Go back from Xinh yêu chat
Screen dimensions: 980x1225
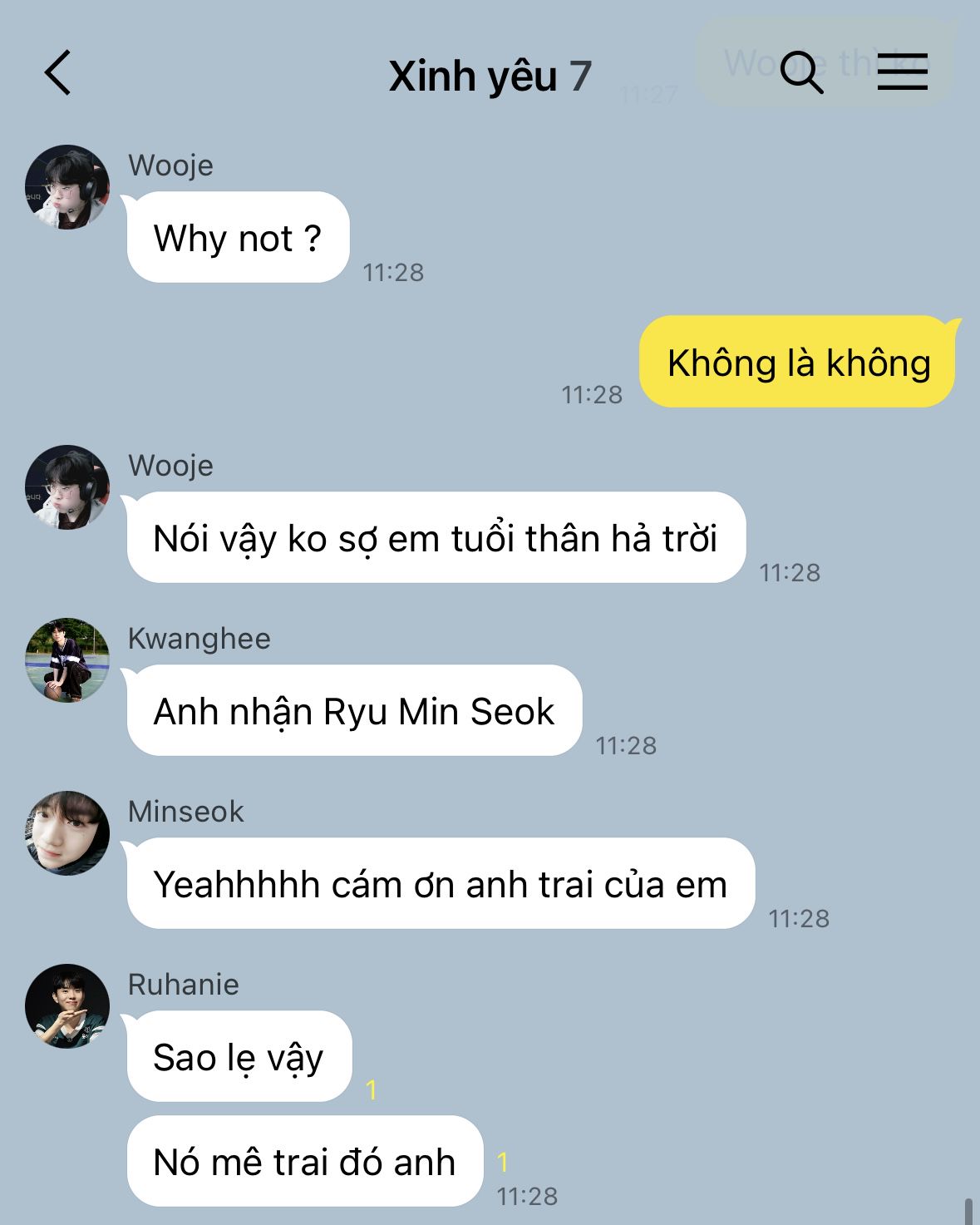(58, 73)
